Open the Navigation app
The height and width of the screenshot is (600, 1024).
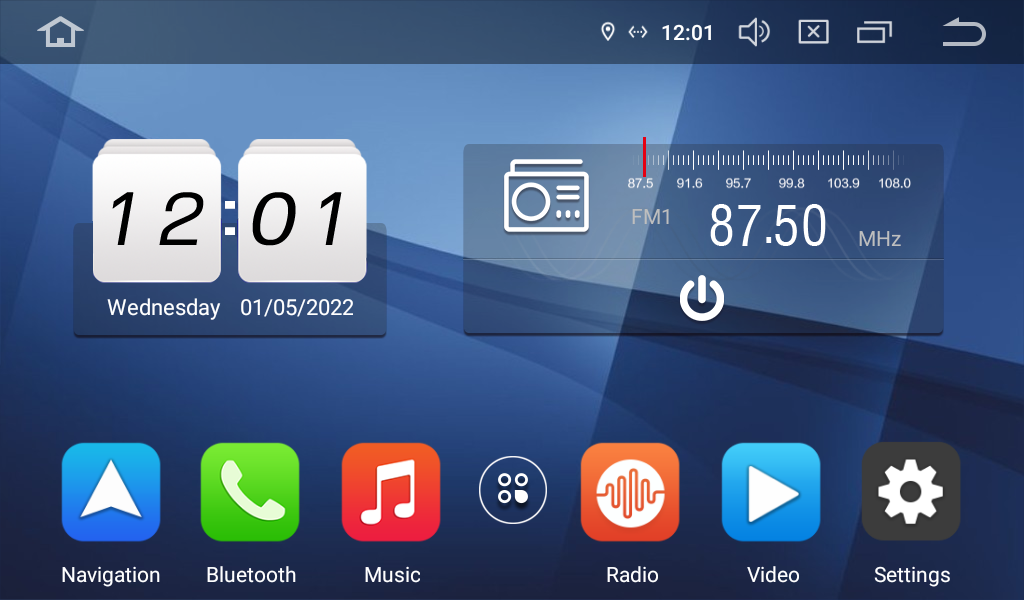[111, 492]
